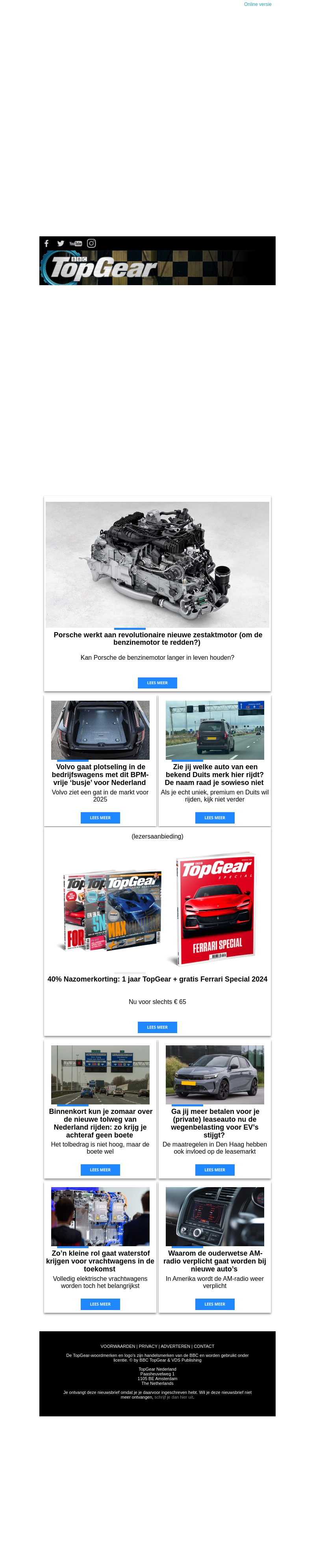Tap Lees Meer under the AM-radio article
The height and width of the screenshot is (1568, 315).
[x=215, y=1304]
